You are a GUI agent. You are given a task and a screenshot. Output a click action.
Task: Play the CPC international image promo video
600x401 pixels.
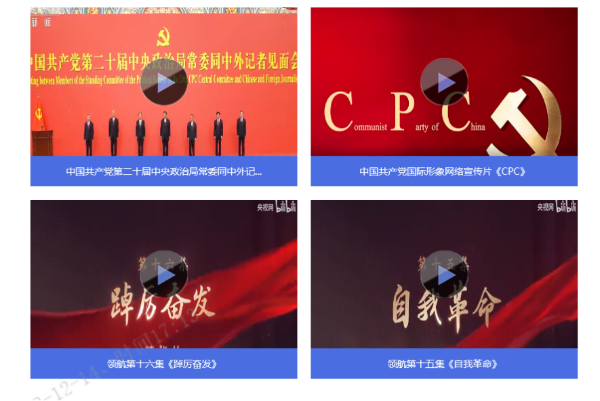tap(443, 82)
